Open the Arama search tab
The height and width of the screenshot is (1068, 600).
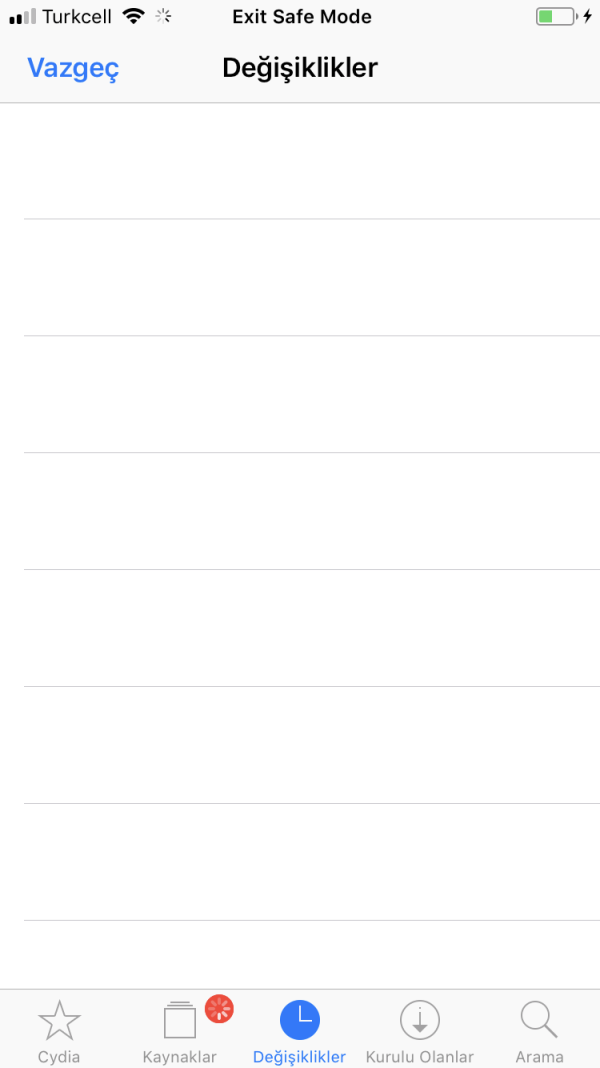tap(539, 1030)
